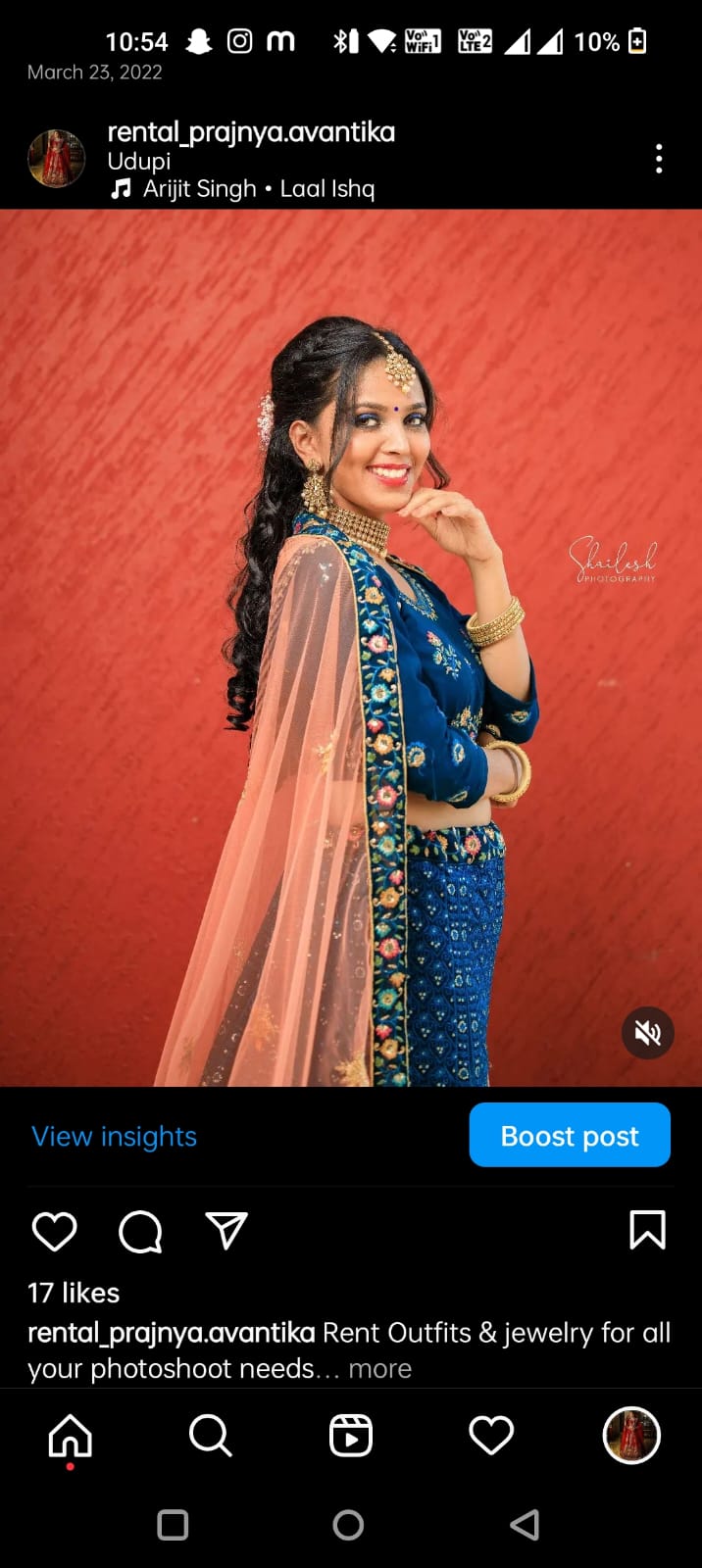Screen dimensions: 702x1568
Task: Open the Reels tab
Action: [351, 1437]
